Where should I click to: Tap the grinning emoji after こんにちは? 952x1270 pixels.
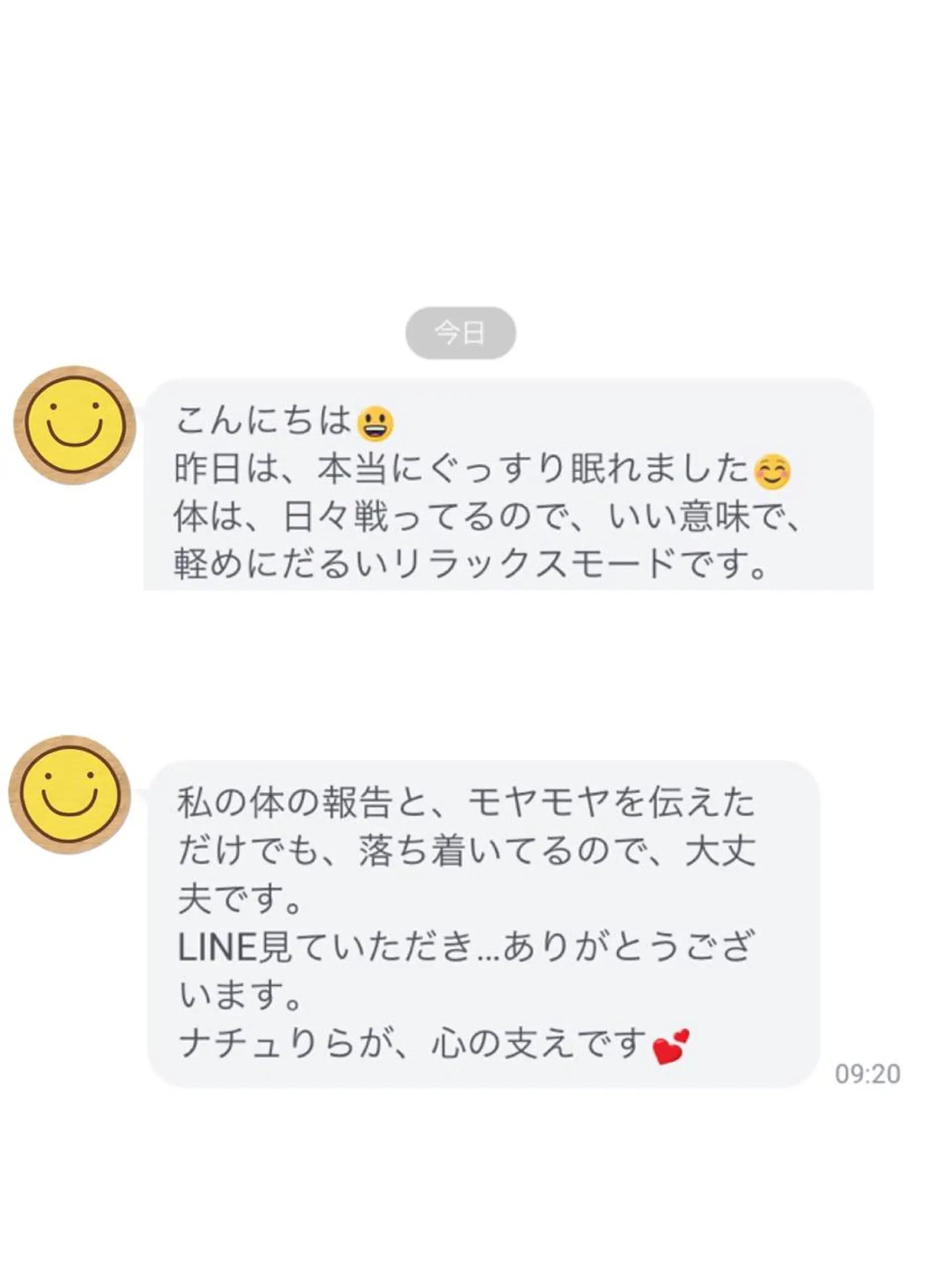click(x=373, y=423)
